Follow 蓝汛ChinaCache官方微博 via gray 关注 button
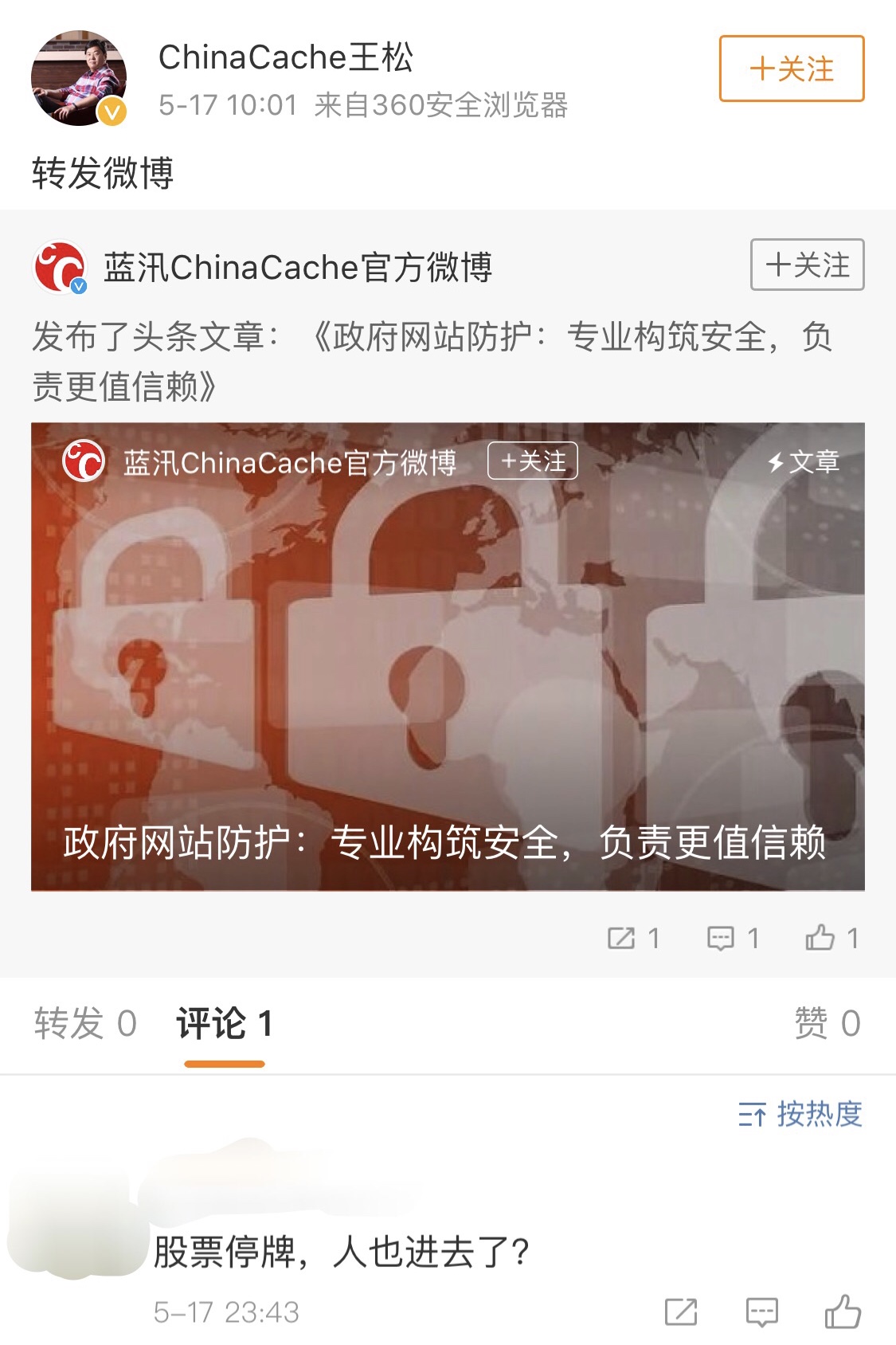Screen dimensions: 896x1345 (x=807, y=265)
